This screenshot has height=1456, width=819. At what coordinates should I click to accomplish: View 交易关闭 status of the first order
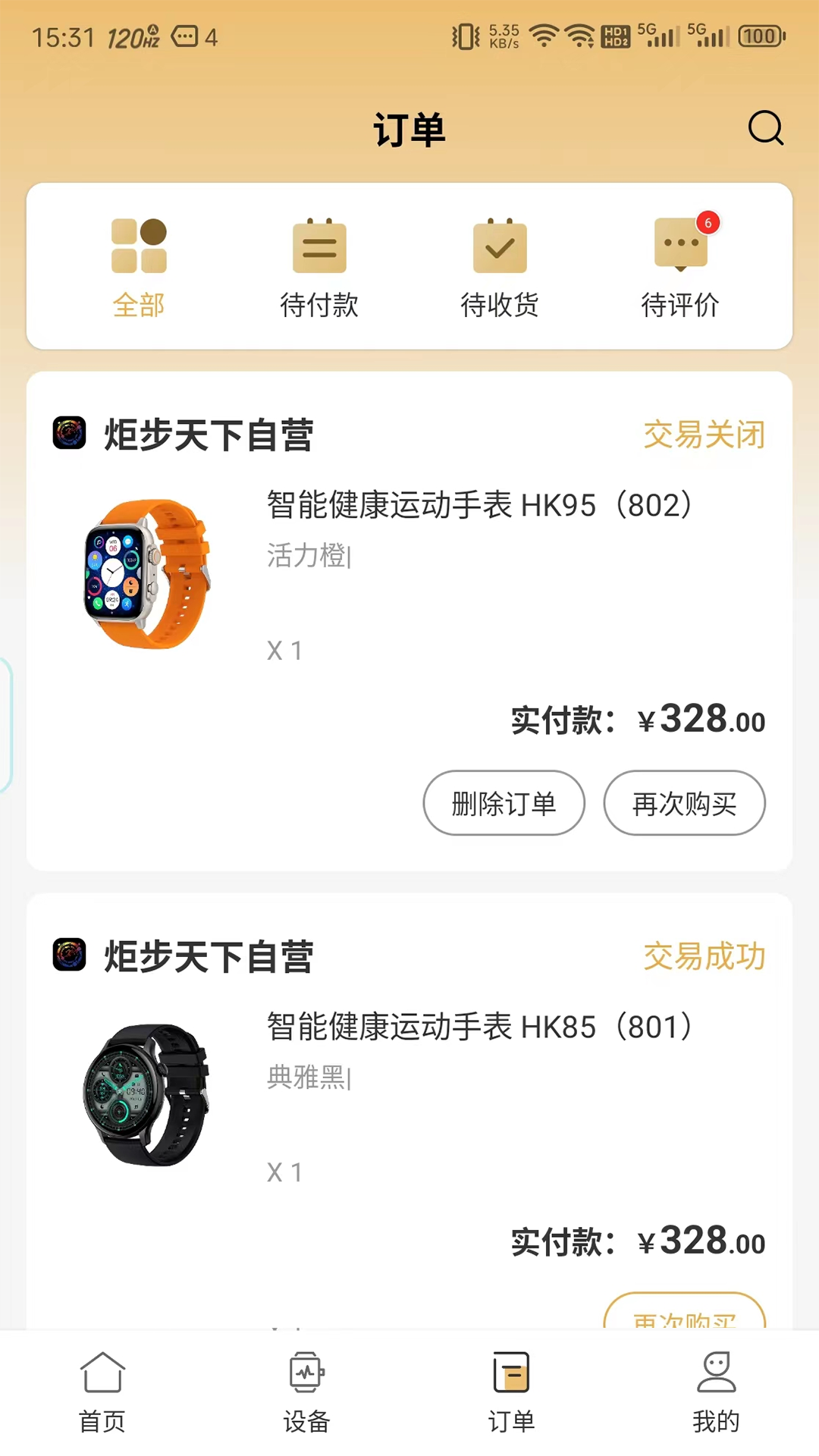click(x=704, y=435)
